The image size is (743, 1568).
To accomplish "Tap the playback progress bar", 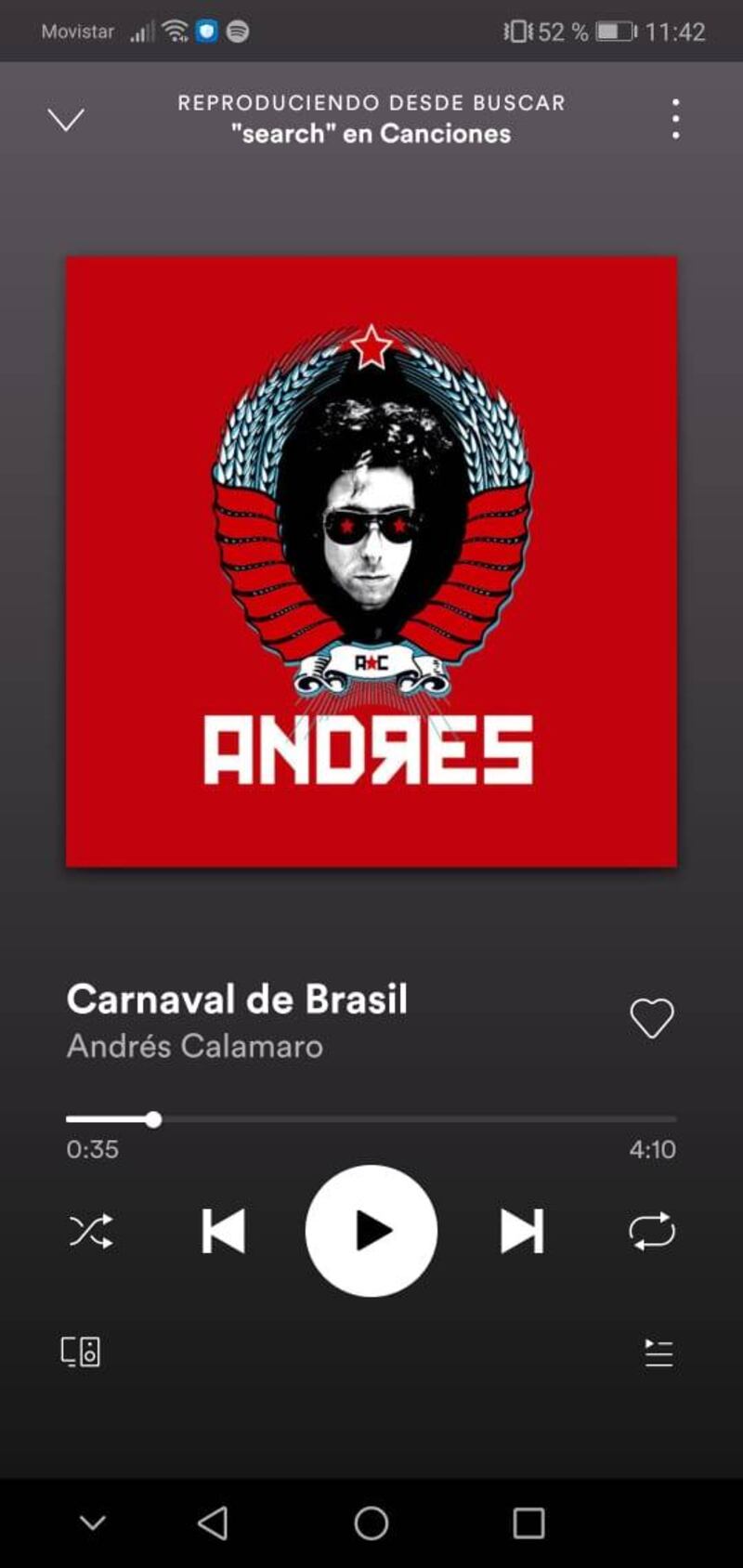I will (371, 1119).
